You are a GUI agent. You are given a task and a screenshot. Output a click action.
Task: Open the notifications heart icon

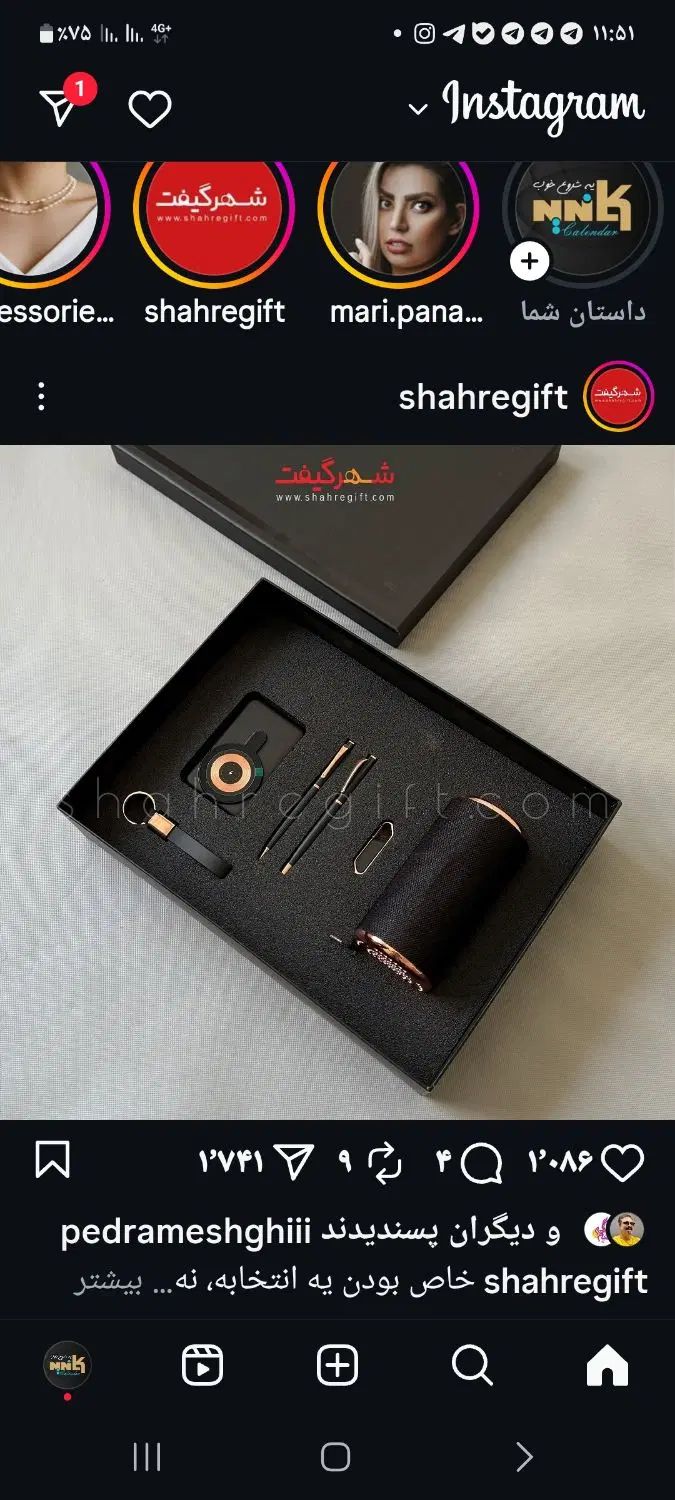click(x=150, y=108)
